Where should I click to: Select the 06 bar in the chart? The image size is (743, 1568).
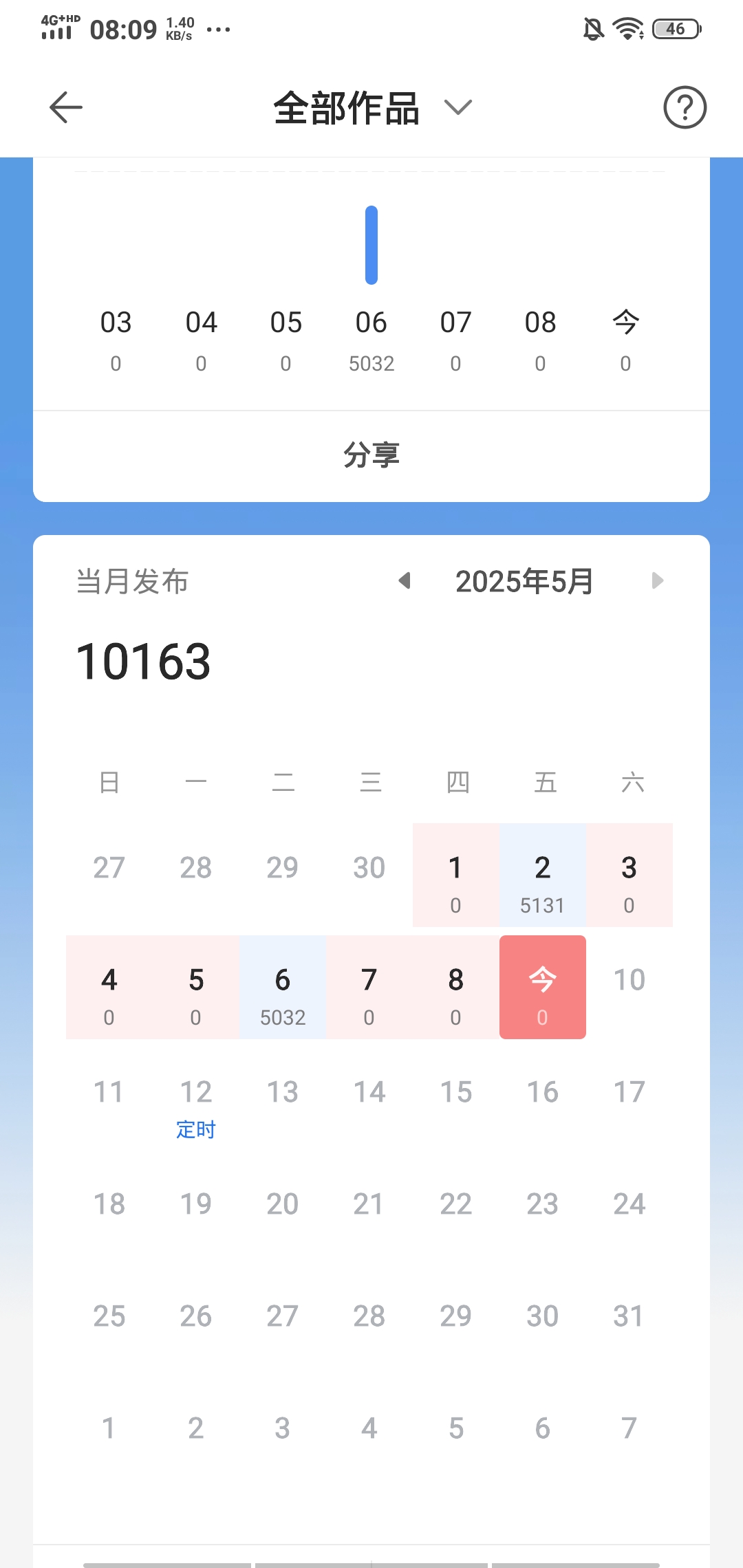coord(371,246)
